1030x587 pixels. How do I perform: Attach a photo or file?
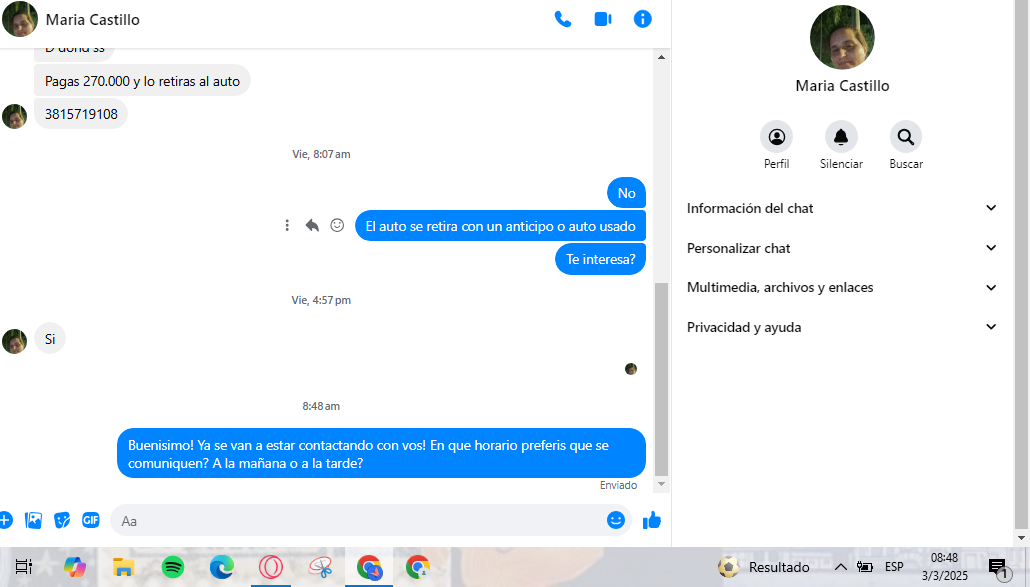pyautogui.click(x=33, y=520)
